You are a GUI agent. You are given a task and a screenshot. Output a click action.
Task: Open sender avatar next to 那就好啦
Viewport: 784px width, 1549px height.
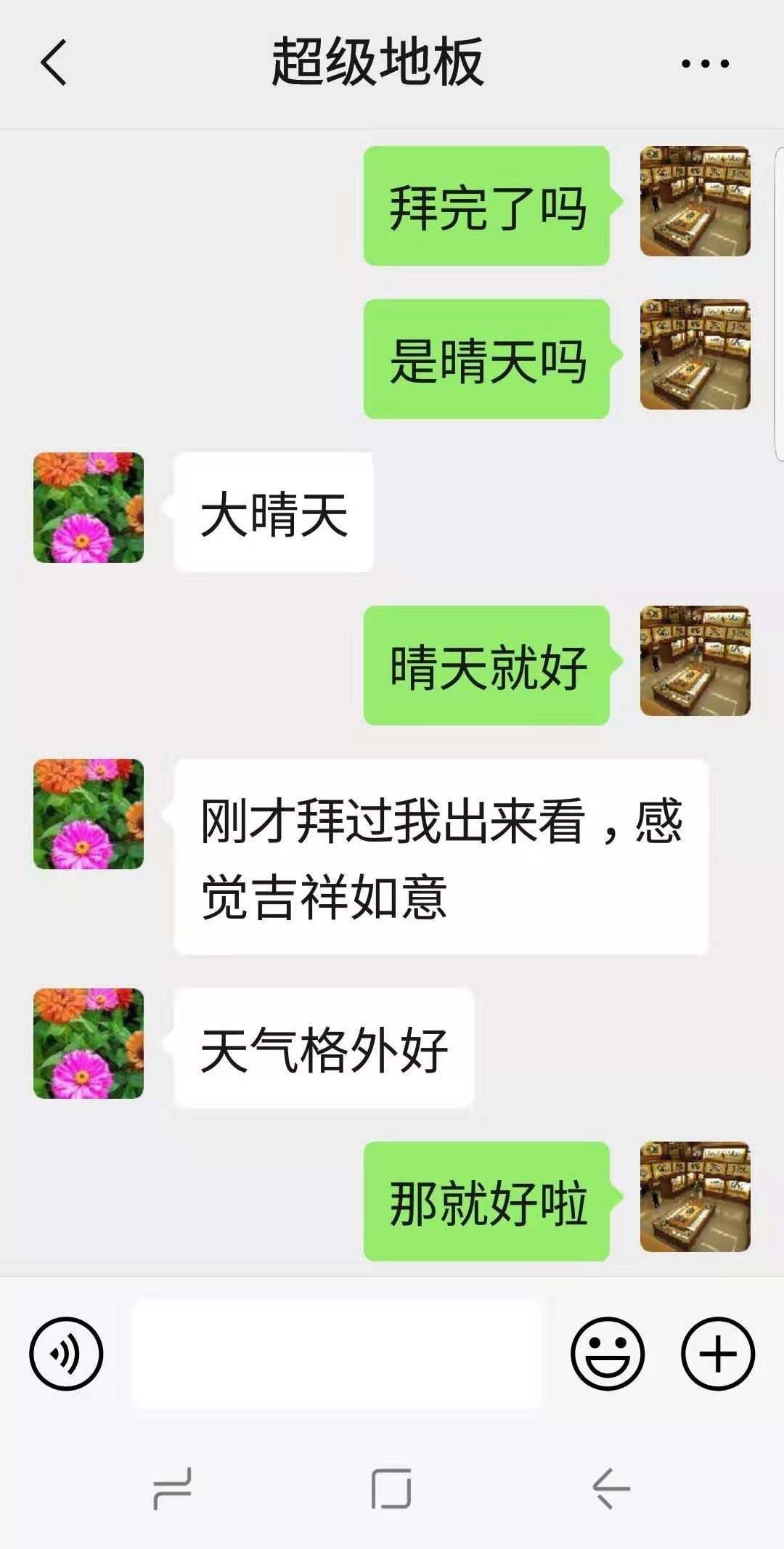pyautogui.click(x=695, y=1196)
